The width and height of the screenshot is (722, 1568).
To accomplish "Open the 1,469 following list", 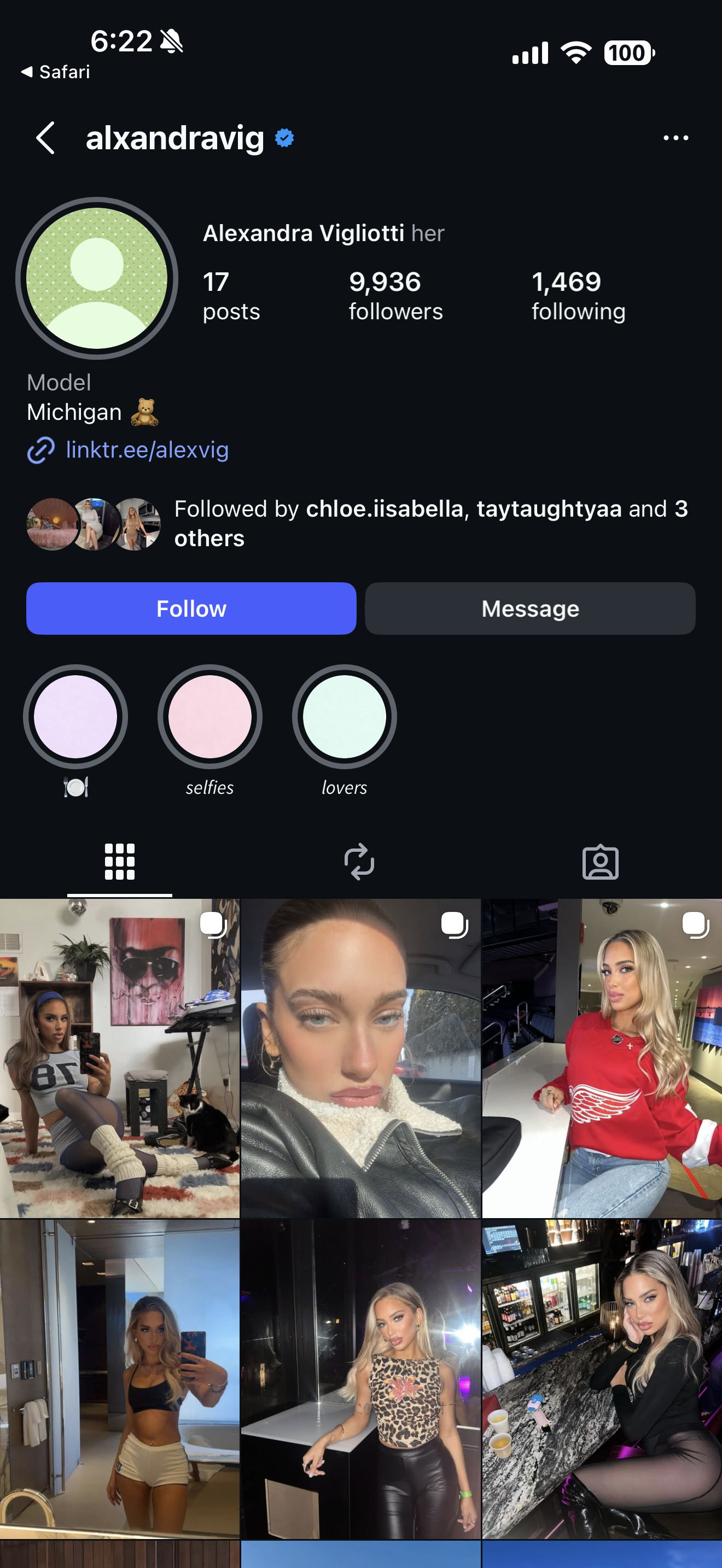I will pos(578,296).
